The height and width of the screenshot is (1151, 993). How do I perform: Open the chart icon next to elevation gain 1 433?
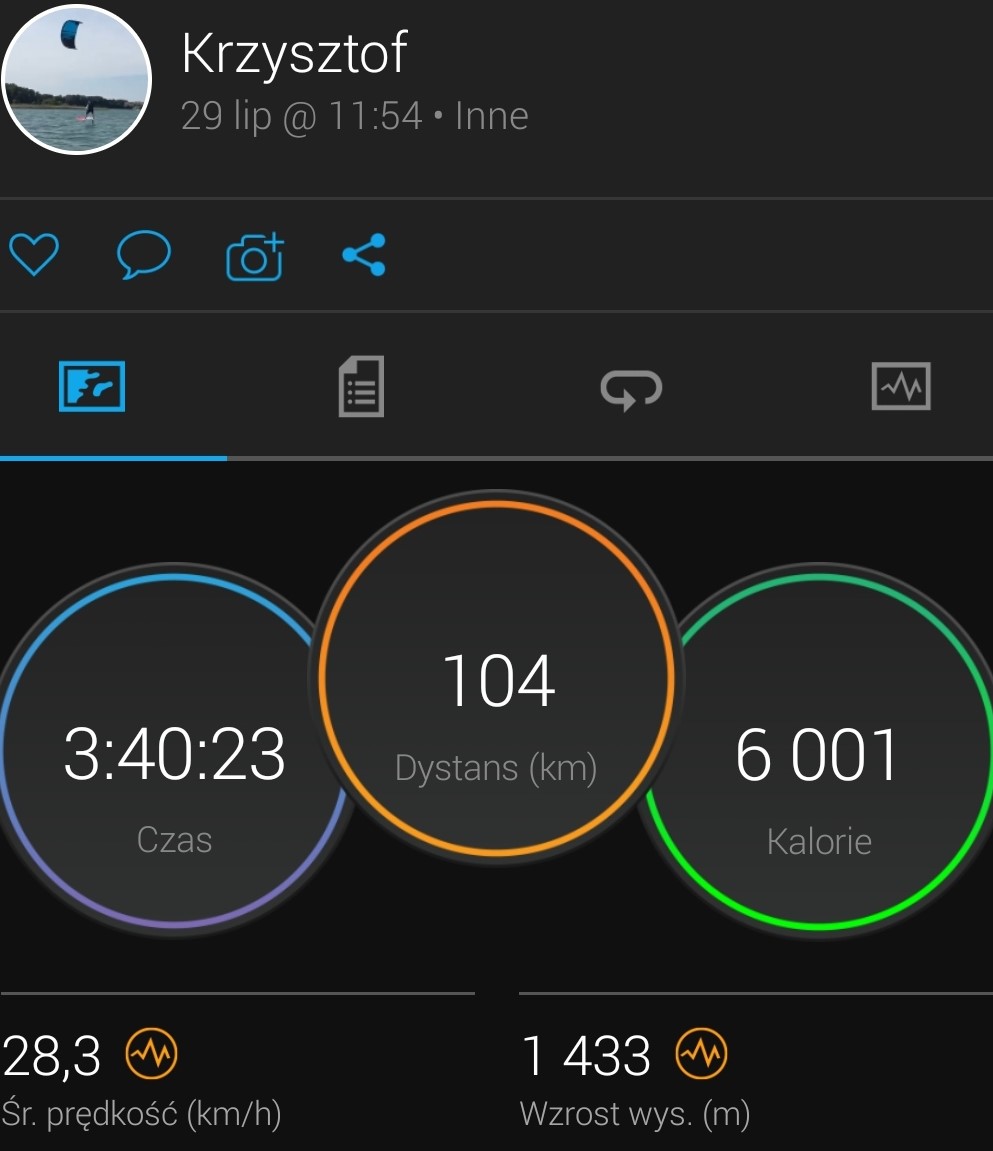[x=702, y=1053]
